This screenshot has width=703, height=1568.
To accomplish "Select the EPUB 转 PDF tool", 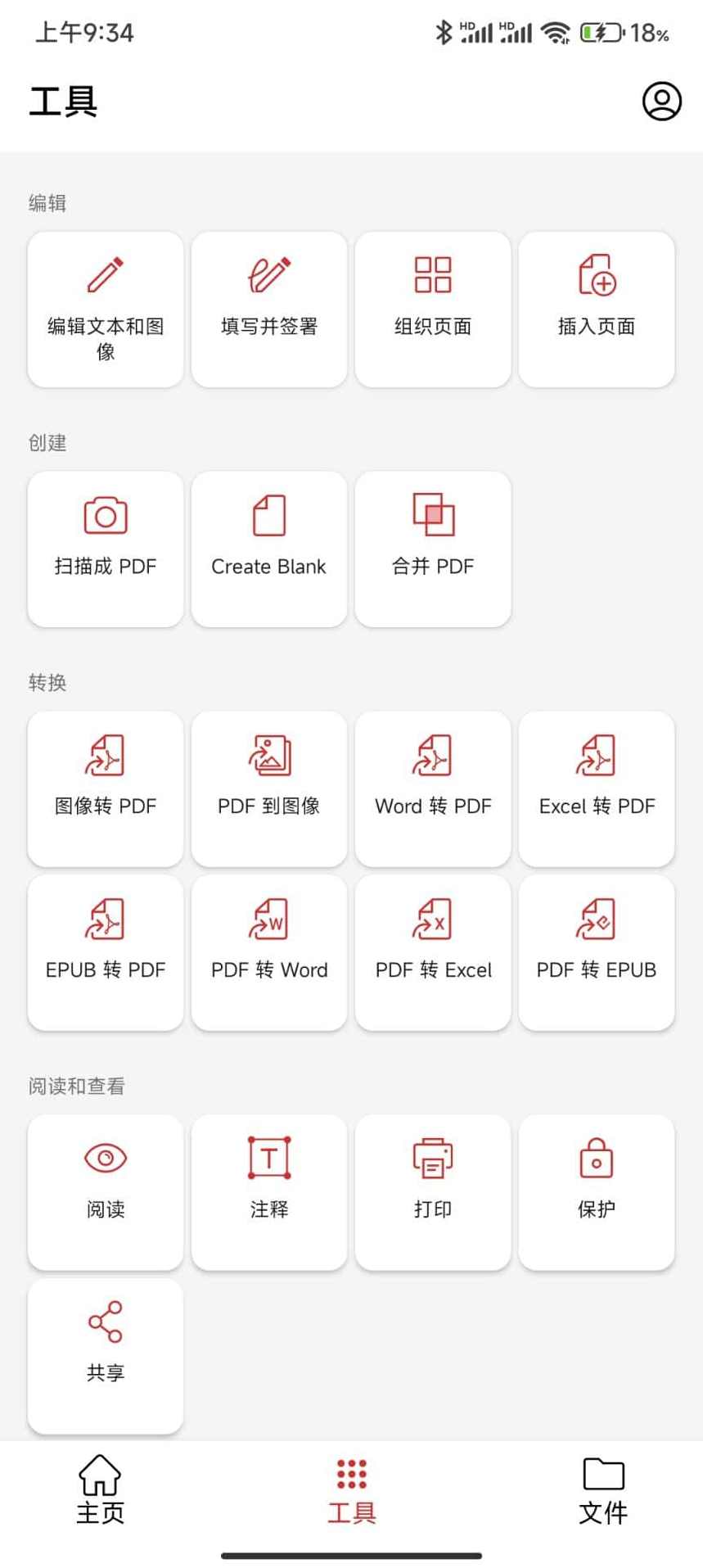I will coord(105,951).
